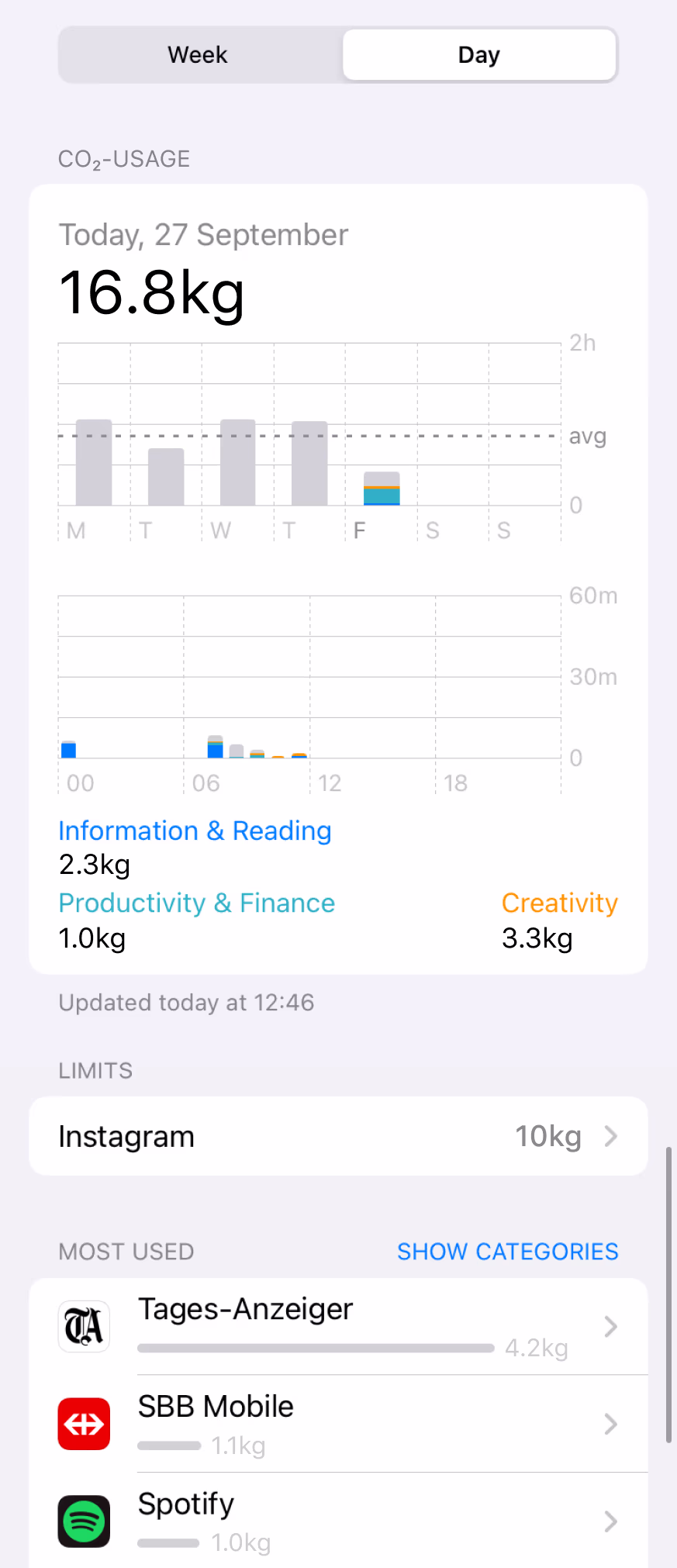Select Monday's bar in the weekly chart
The image size is (677, 1568).
(93, 461)
